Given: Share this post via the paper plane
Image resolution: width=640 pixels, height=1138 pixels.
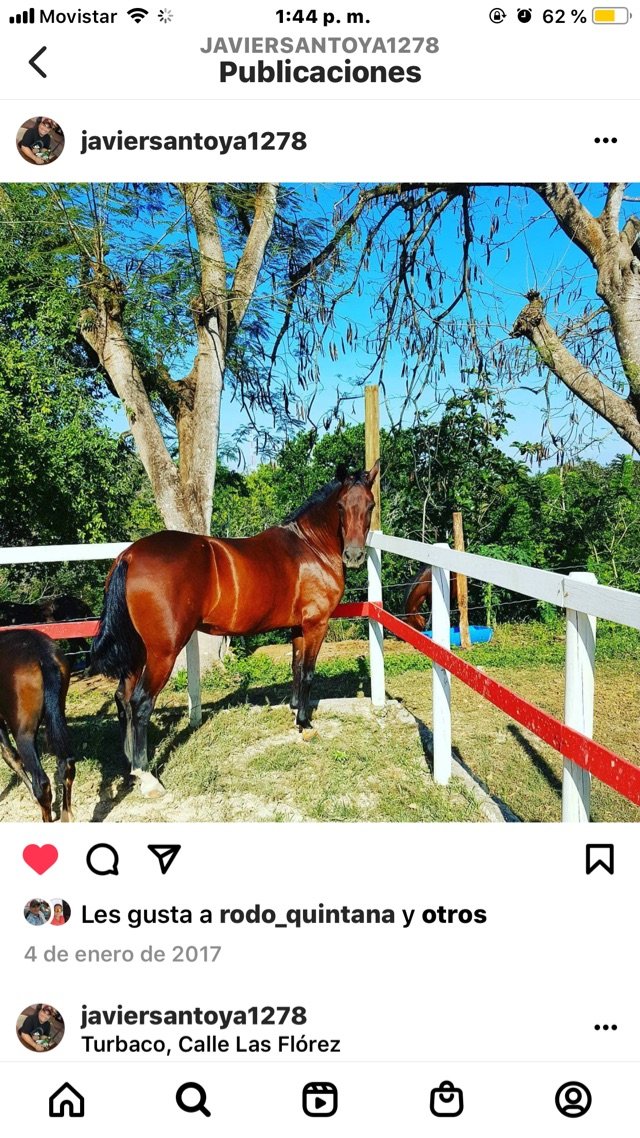Looking at the screenshot, I should [164, 859].
